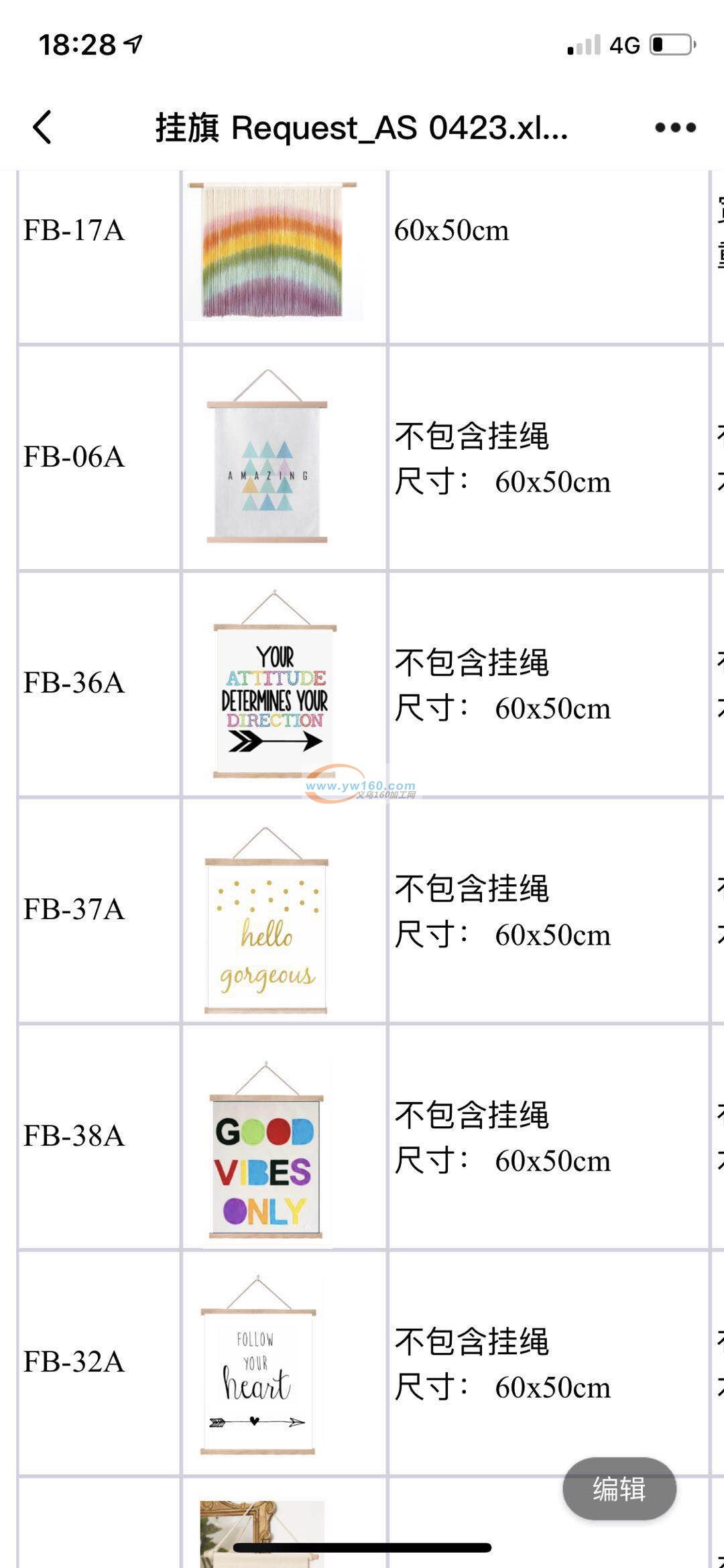Open the three-dot more options menu
Viewport: 724px width, 1568px height.
[675, 127]
